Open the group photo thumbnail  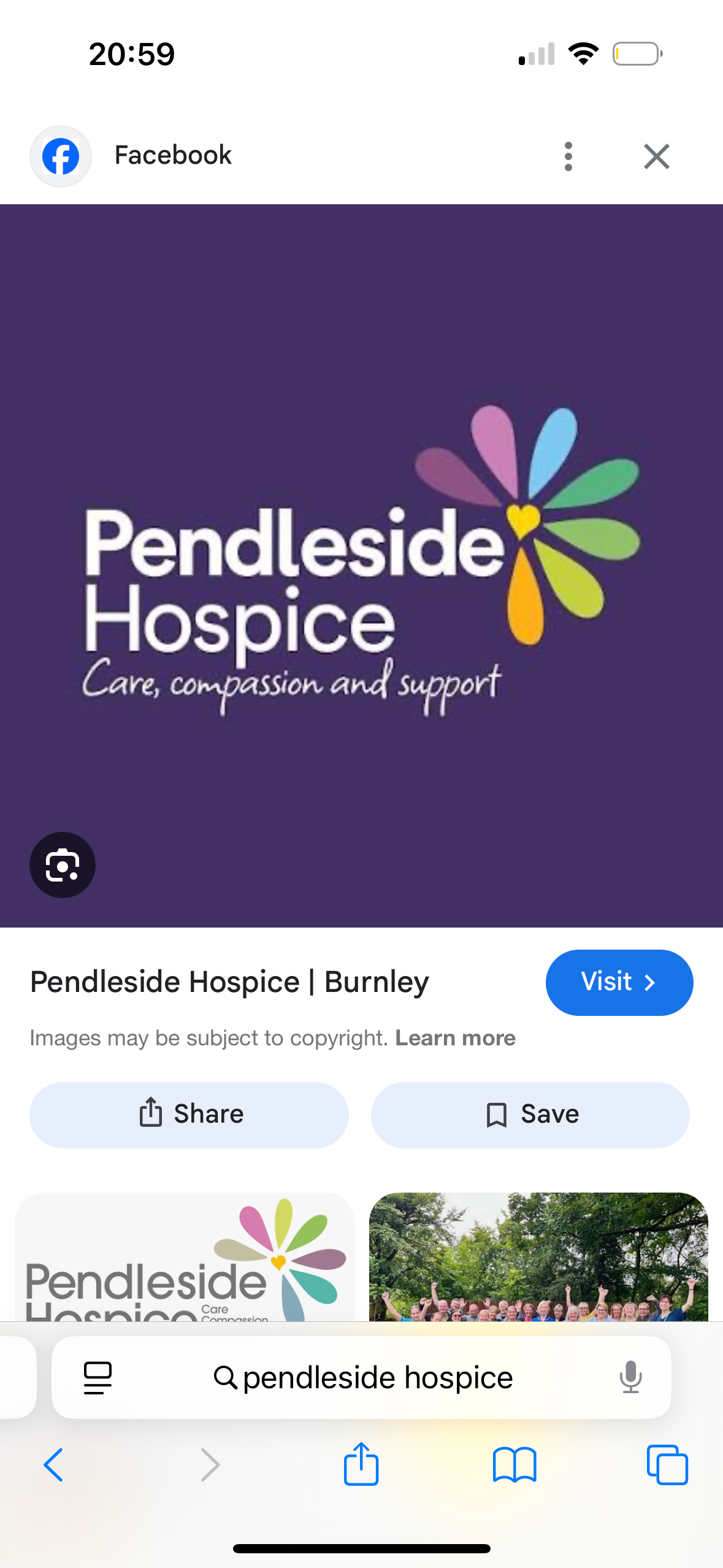[538, 1256]
